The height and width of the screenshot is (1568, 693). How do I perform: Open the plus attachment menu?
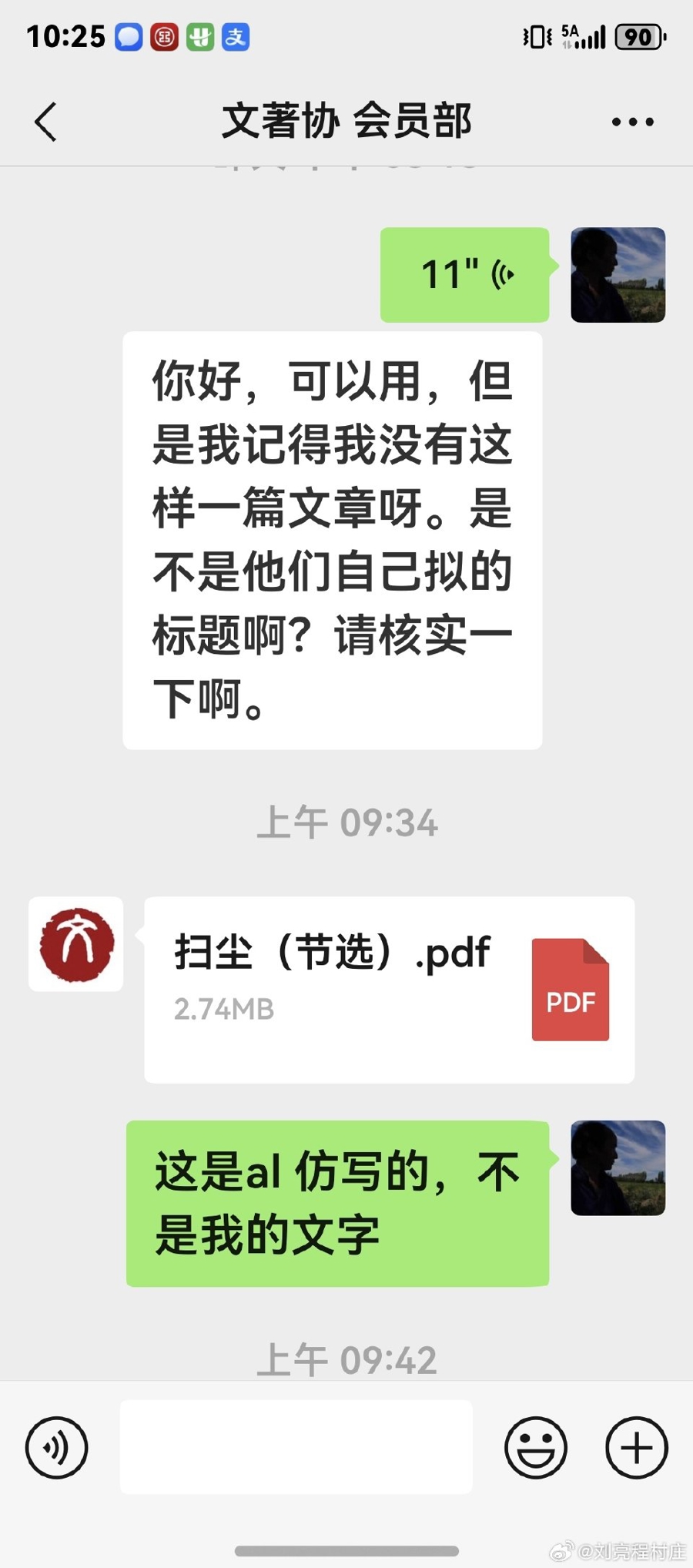[x=636, y=1447]
